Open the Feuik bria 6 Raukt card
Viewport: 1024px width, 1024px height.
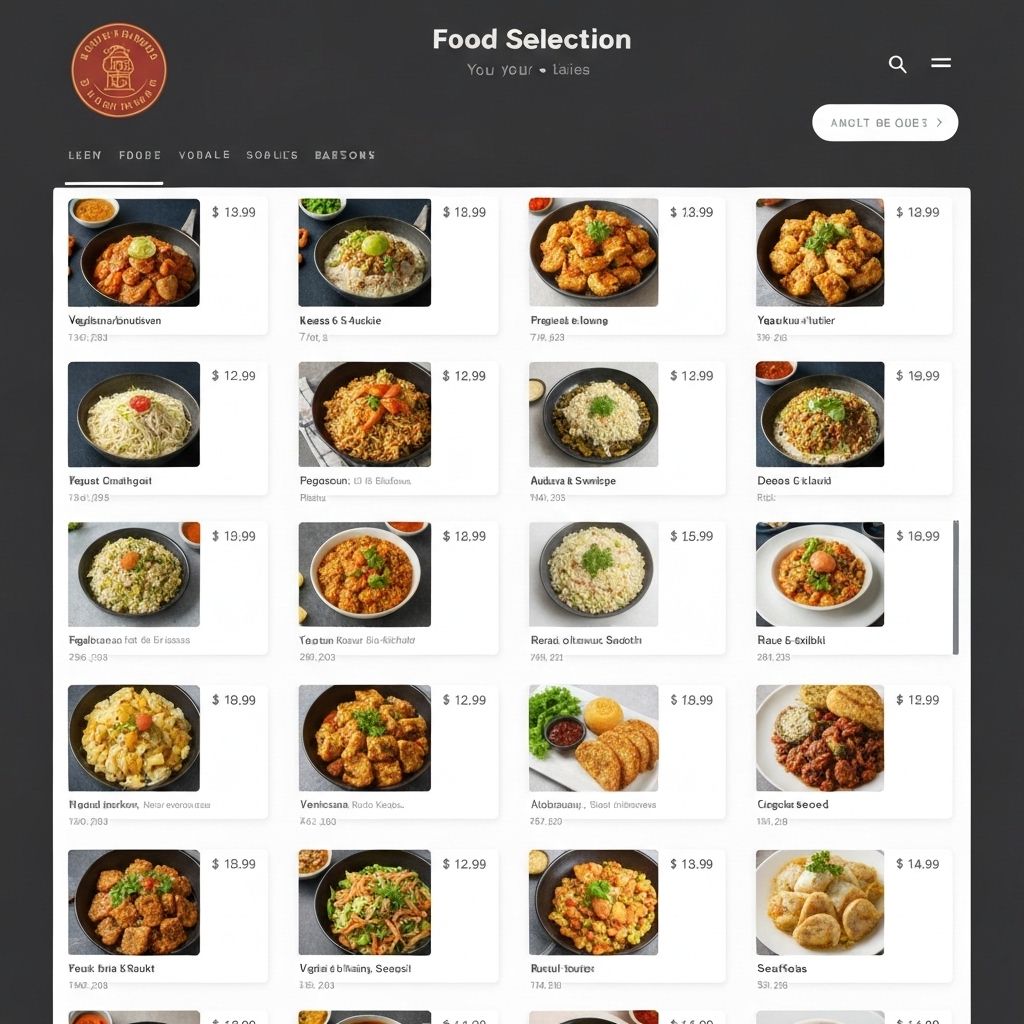tap(166, 915)
